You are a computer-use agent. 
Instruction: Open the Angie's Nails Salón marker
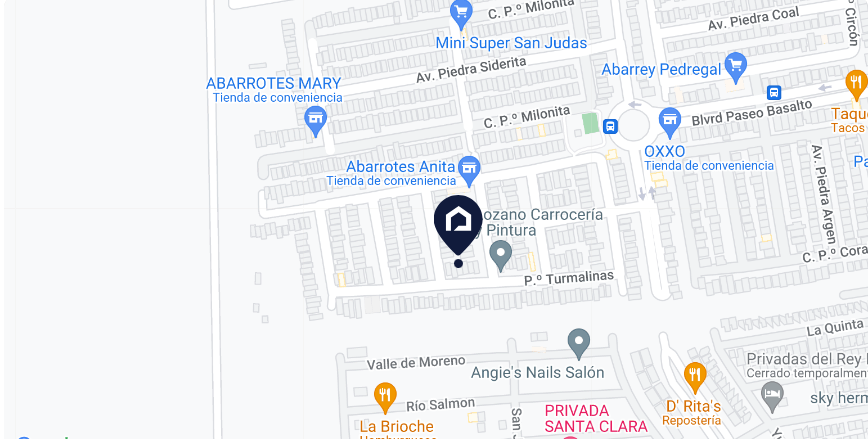point(579,344)
